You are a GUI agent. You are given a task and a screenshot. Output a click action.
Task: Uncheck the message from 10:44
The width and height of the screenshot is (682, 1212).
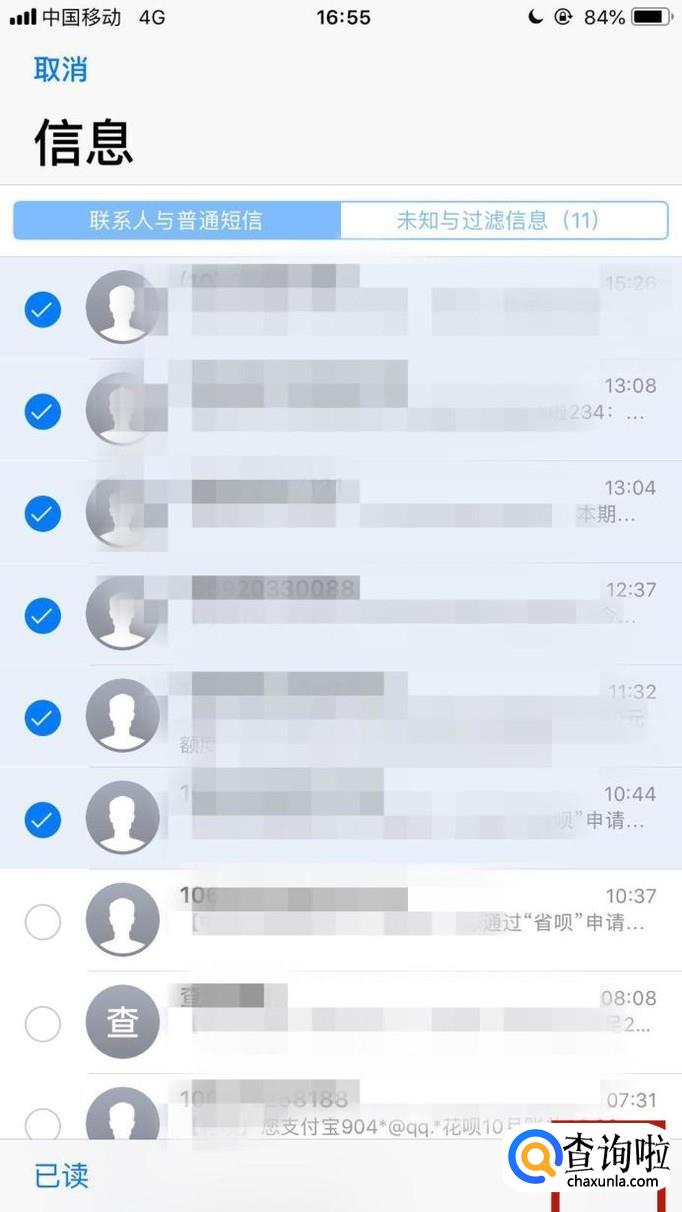coord(42,820)
